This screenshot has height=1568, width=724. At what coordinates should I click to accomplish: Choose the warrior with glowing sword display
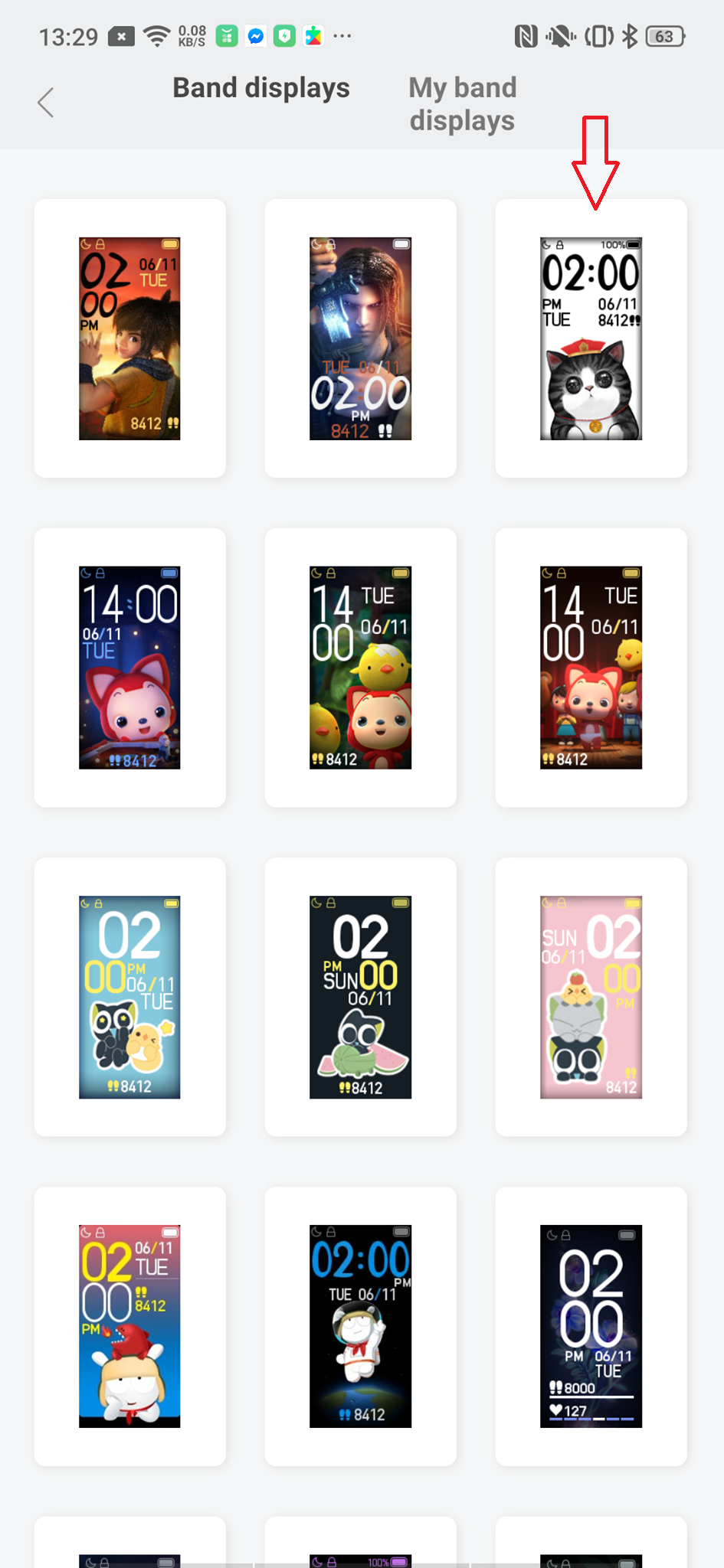360,338
